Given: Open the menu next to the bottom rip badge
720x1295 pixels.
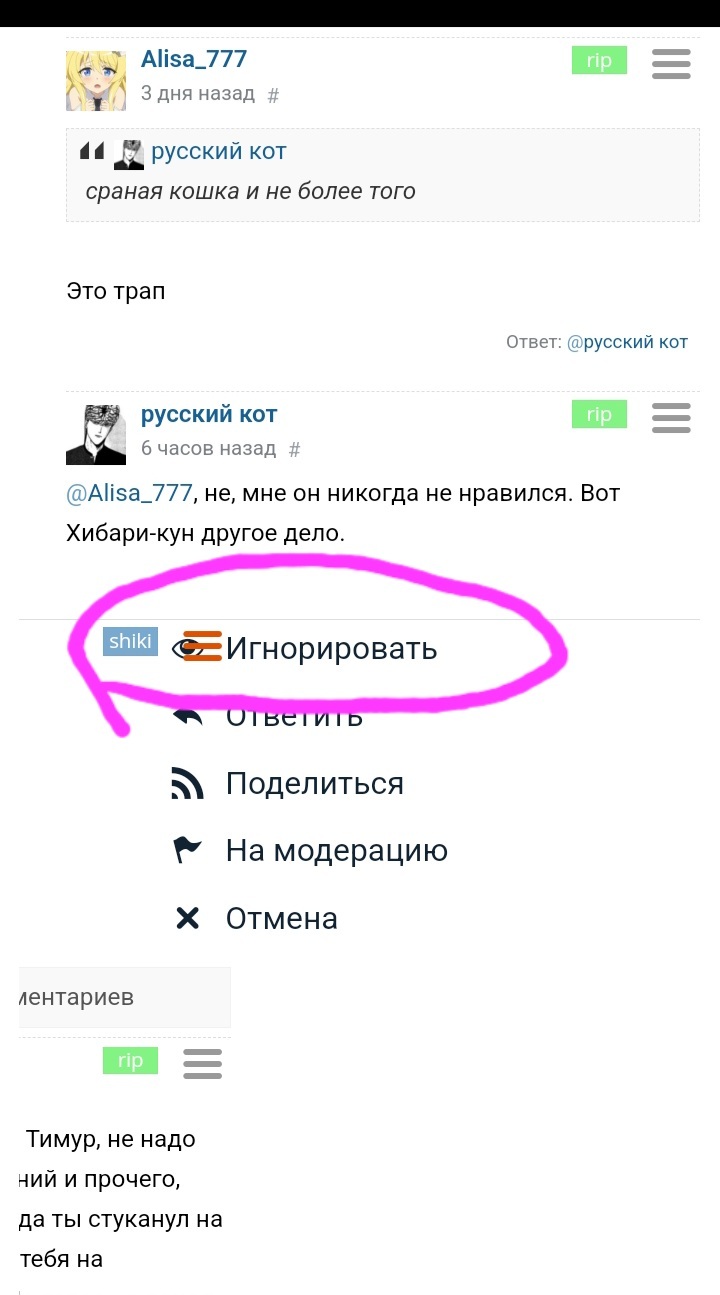Looking at the screenshot, I should 202,1063.
